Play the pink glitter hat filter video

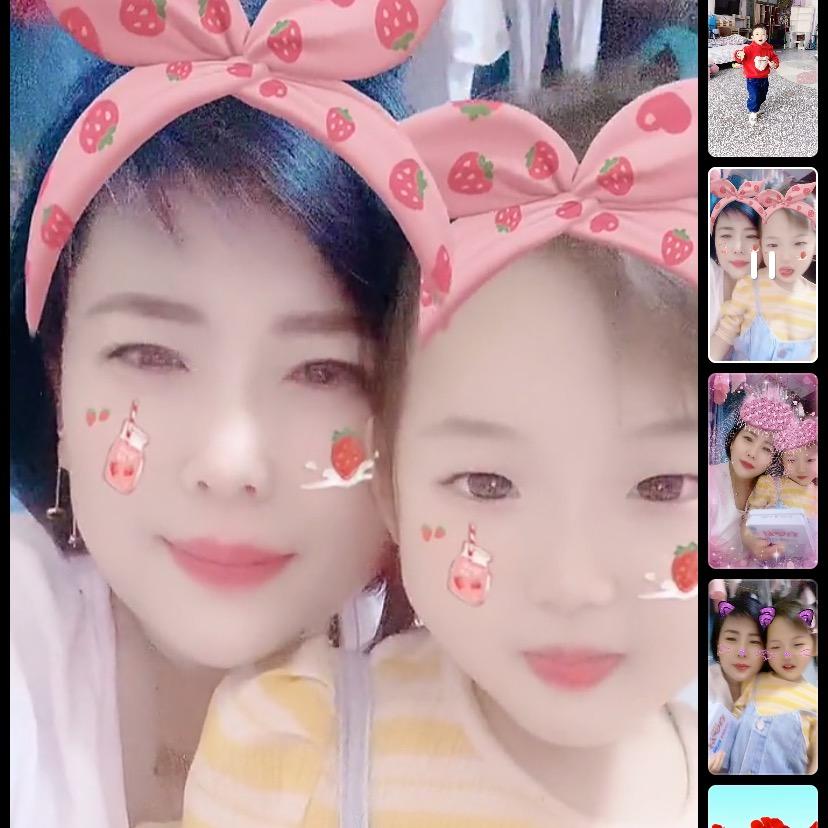pos(762,470)
